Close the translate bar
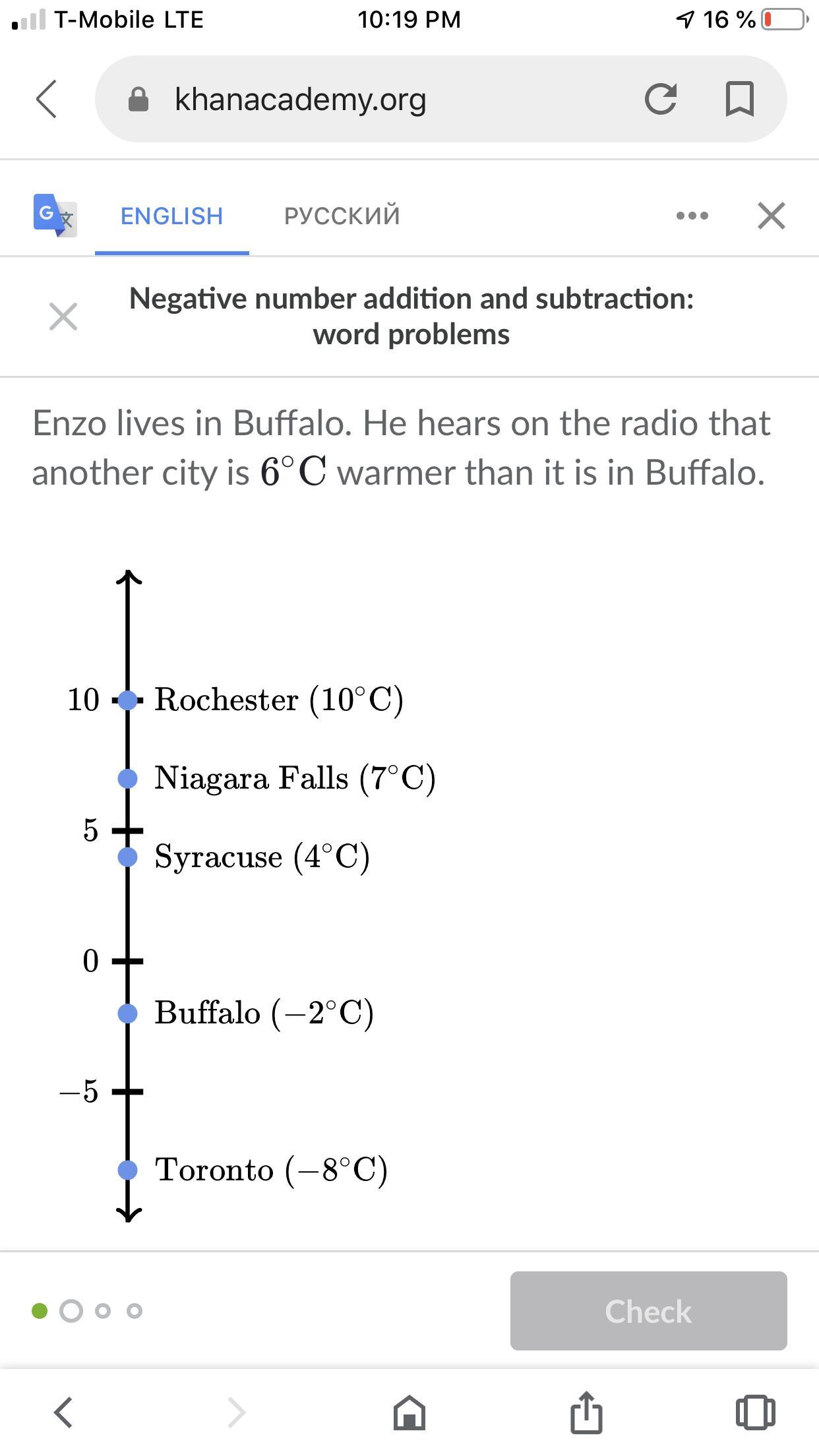 pyautogui.click(x=771, y=216)
